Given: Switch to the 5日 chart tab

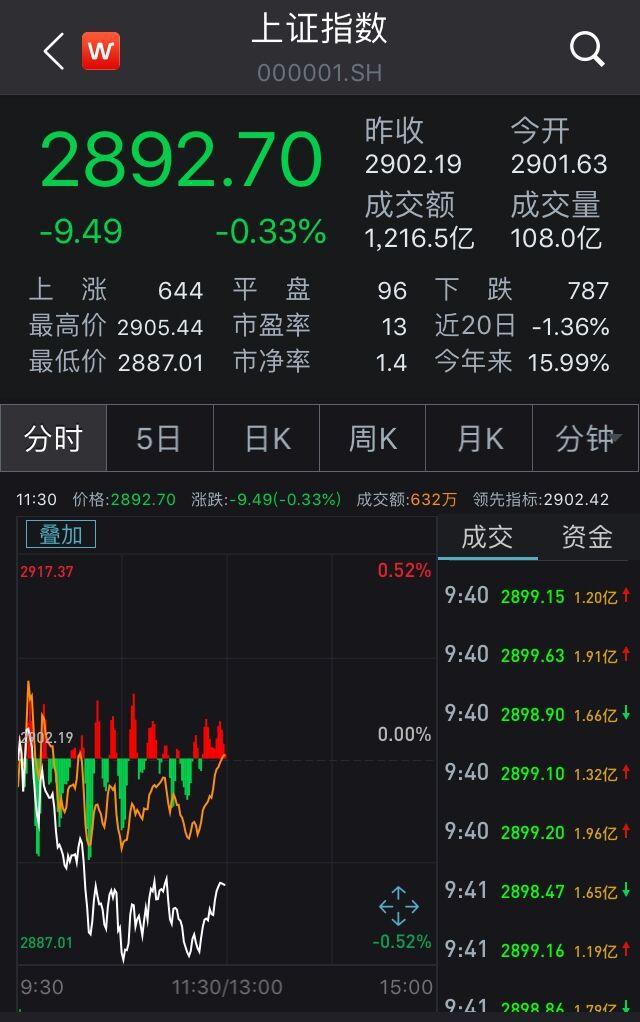Looking at the screenshot, I should coord(159,439).
